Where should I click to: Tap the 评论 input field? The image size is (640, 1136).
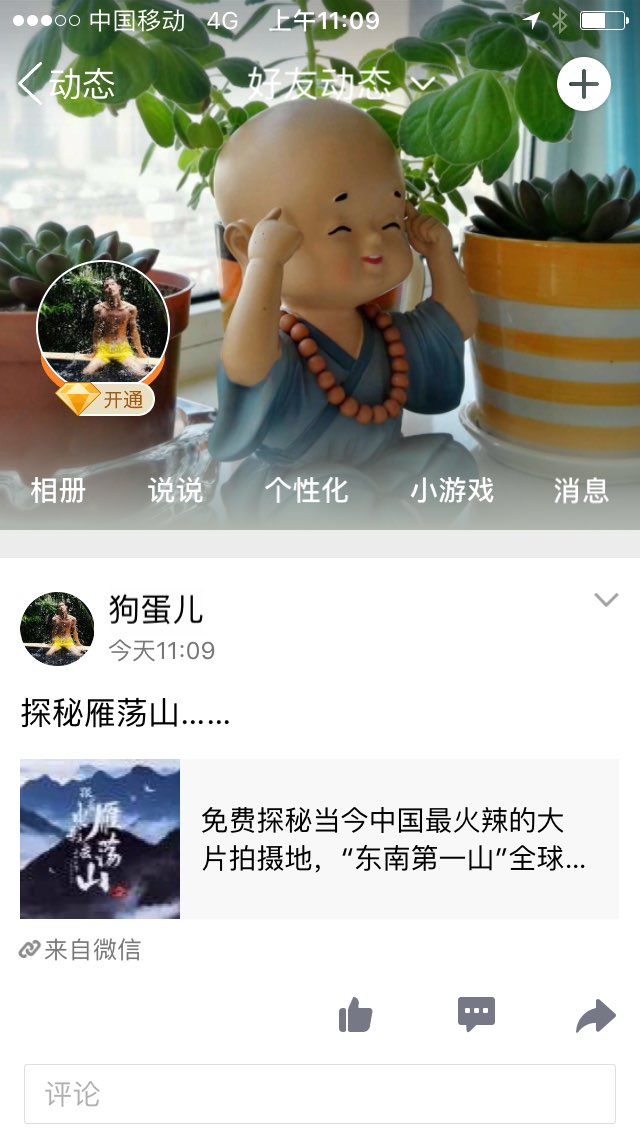click(x=319, y=1093)
